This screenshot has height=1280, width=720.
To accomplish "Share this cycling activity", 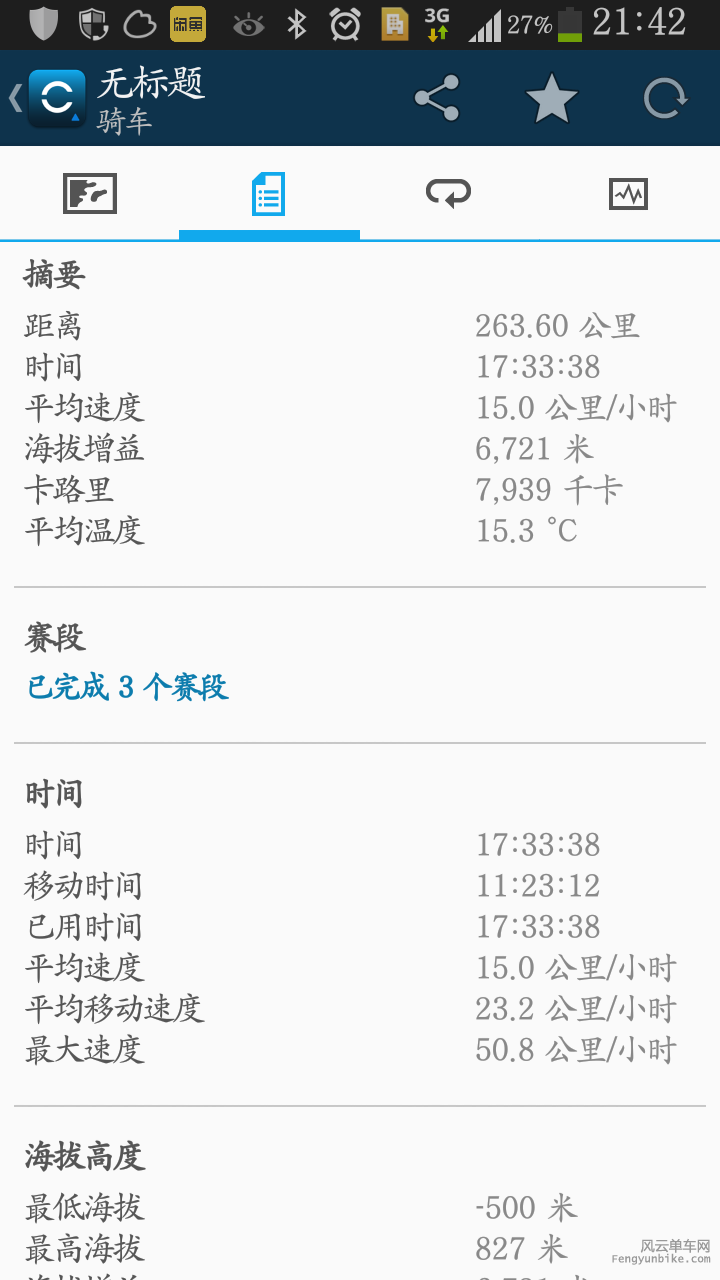I will coord(437,98).
